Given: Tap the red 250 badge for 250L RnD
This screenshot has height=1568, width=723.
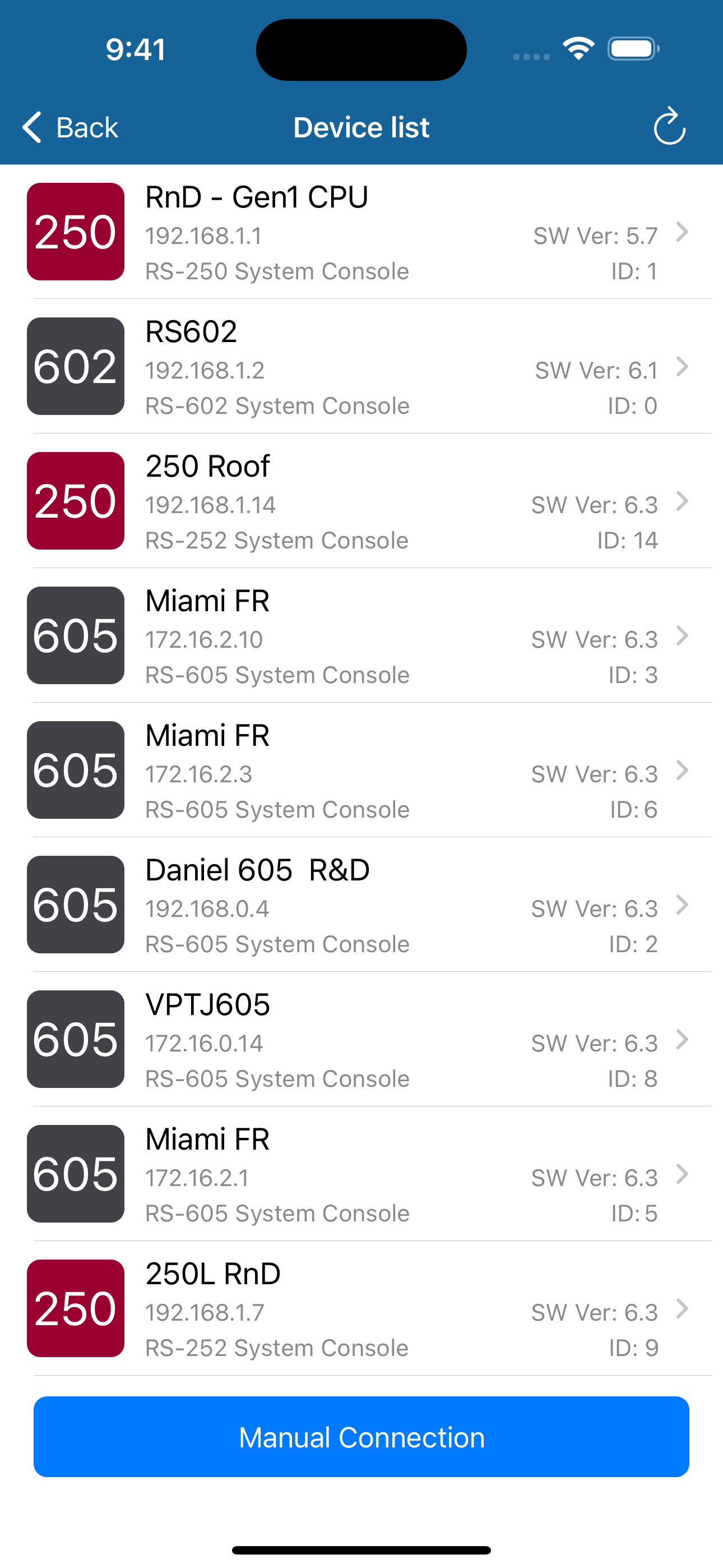Looking at the screenshot, I should click(x=75, y=1309).
